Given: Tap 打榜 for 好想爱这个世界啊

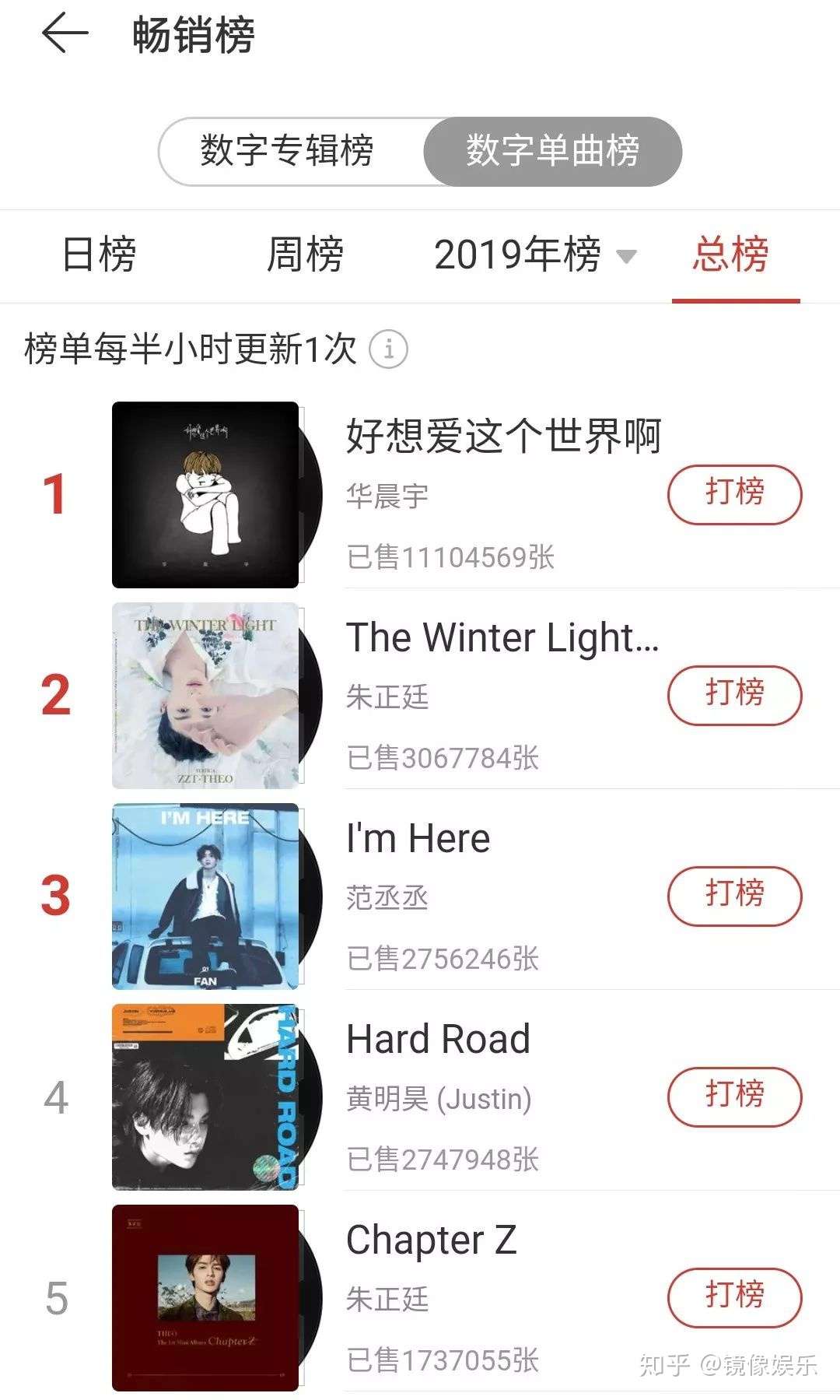Looking at the screenshot, I should [734, 493].
